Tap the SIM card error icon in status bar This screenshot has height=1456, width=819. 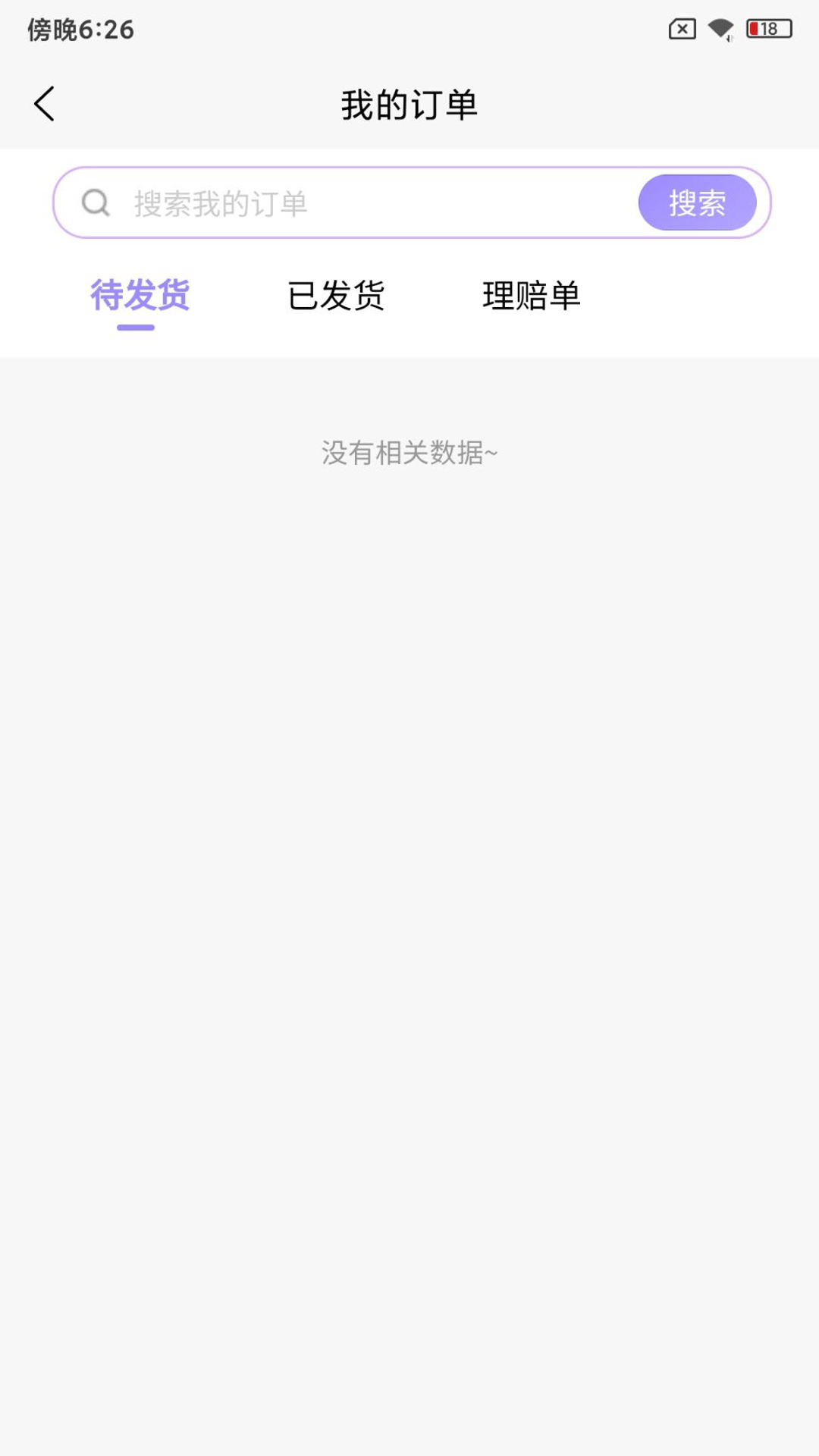pyautogui.click(x=681, y=29)
